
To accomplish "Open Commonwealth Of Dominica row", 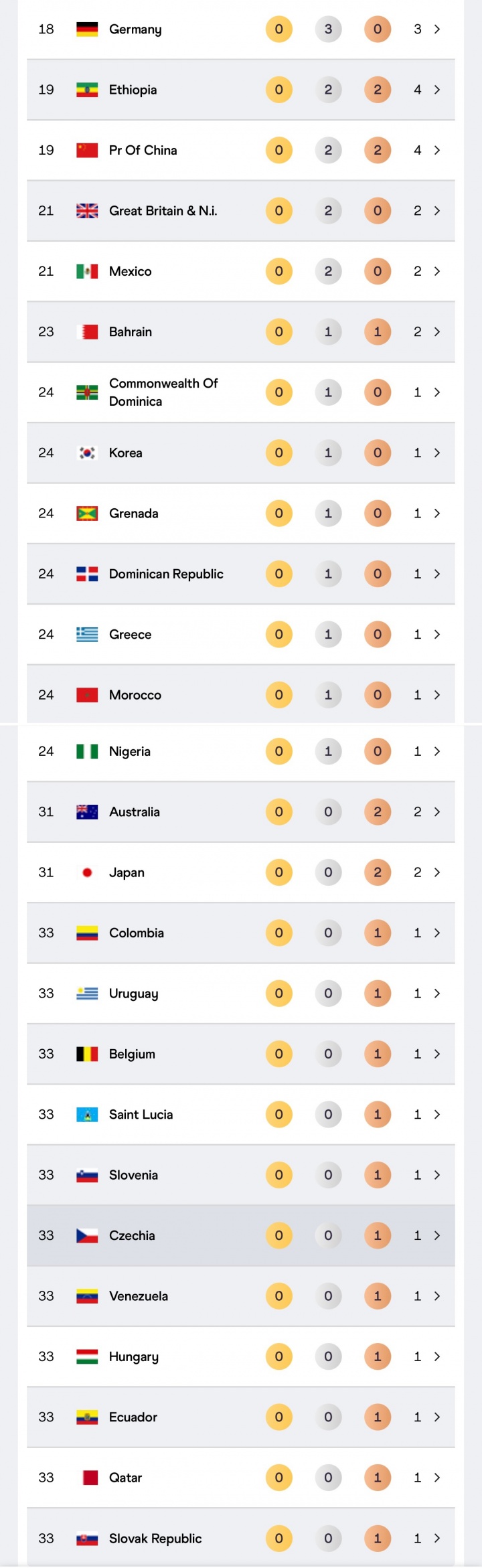I will (437, 392).
